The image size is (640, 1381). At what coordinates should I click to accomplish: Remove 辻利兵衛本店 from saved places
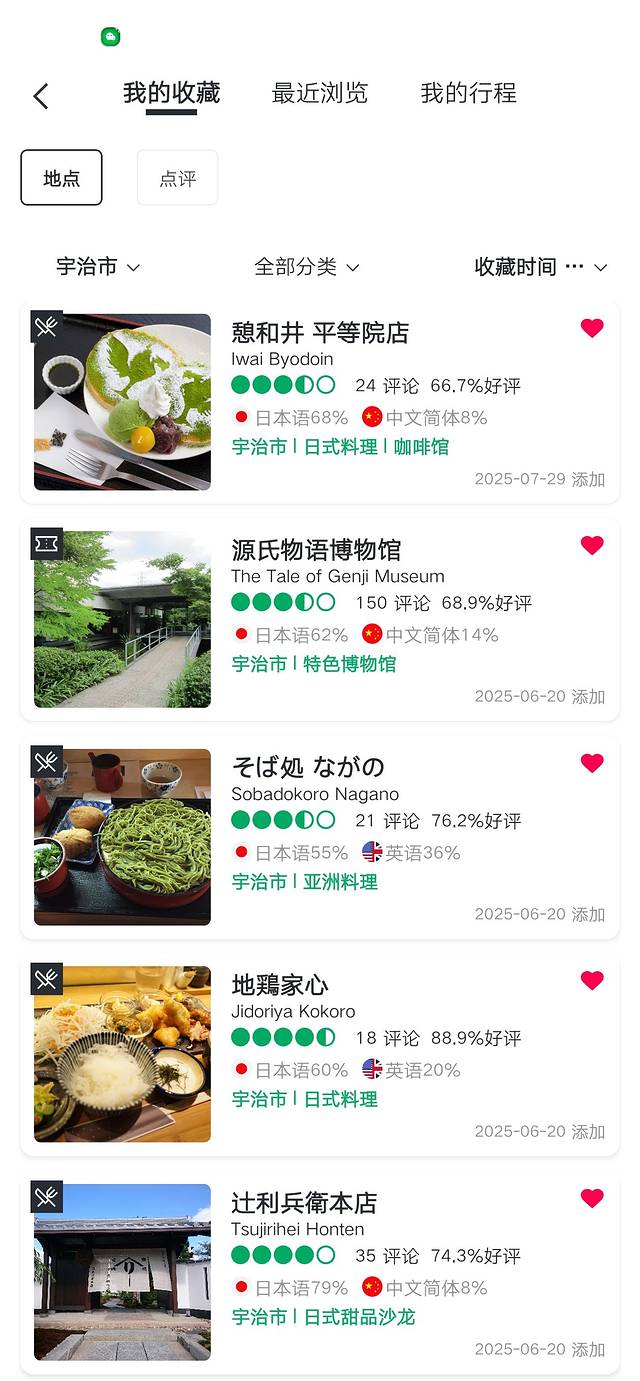pos(592,1198)
